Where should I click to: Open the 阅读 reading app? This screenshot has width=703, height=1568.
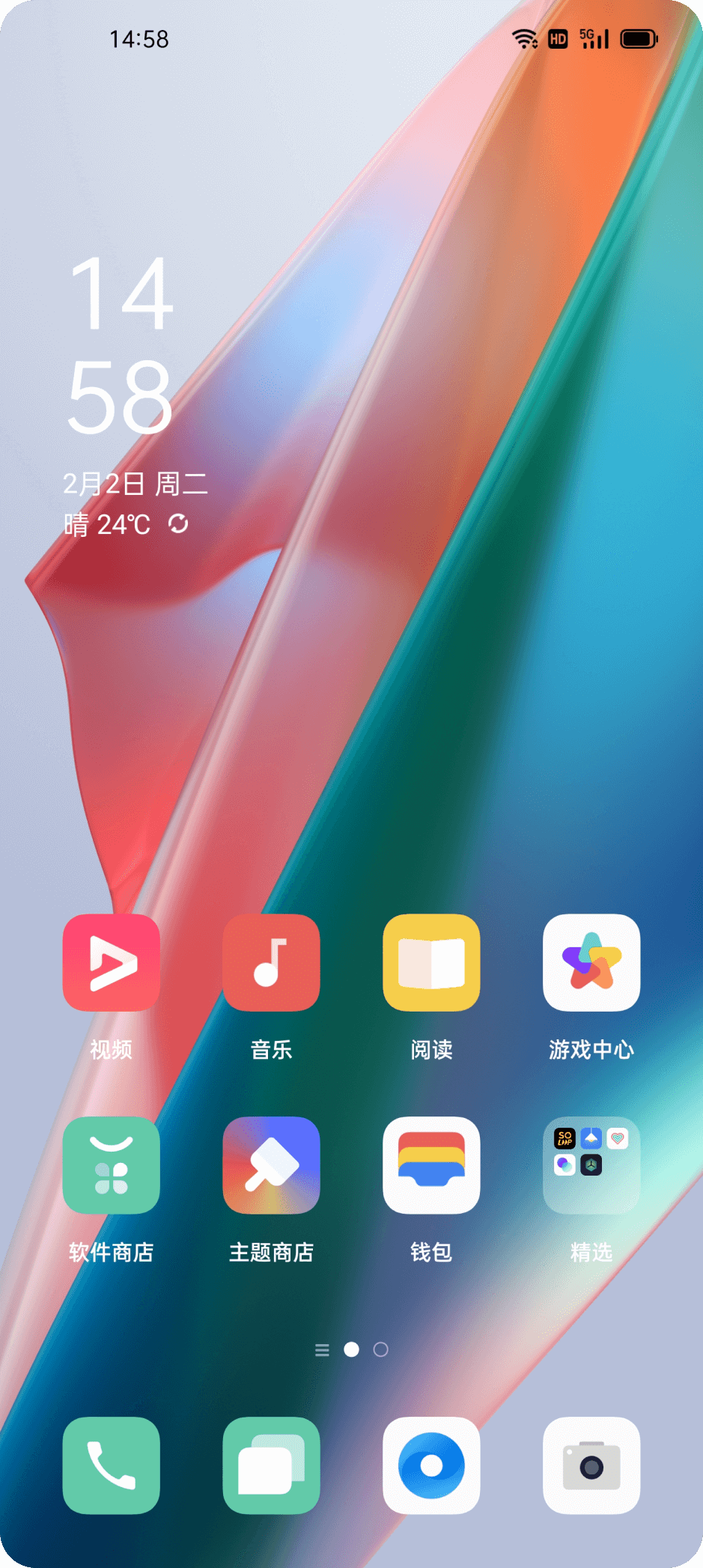(x=431, y=962)
